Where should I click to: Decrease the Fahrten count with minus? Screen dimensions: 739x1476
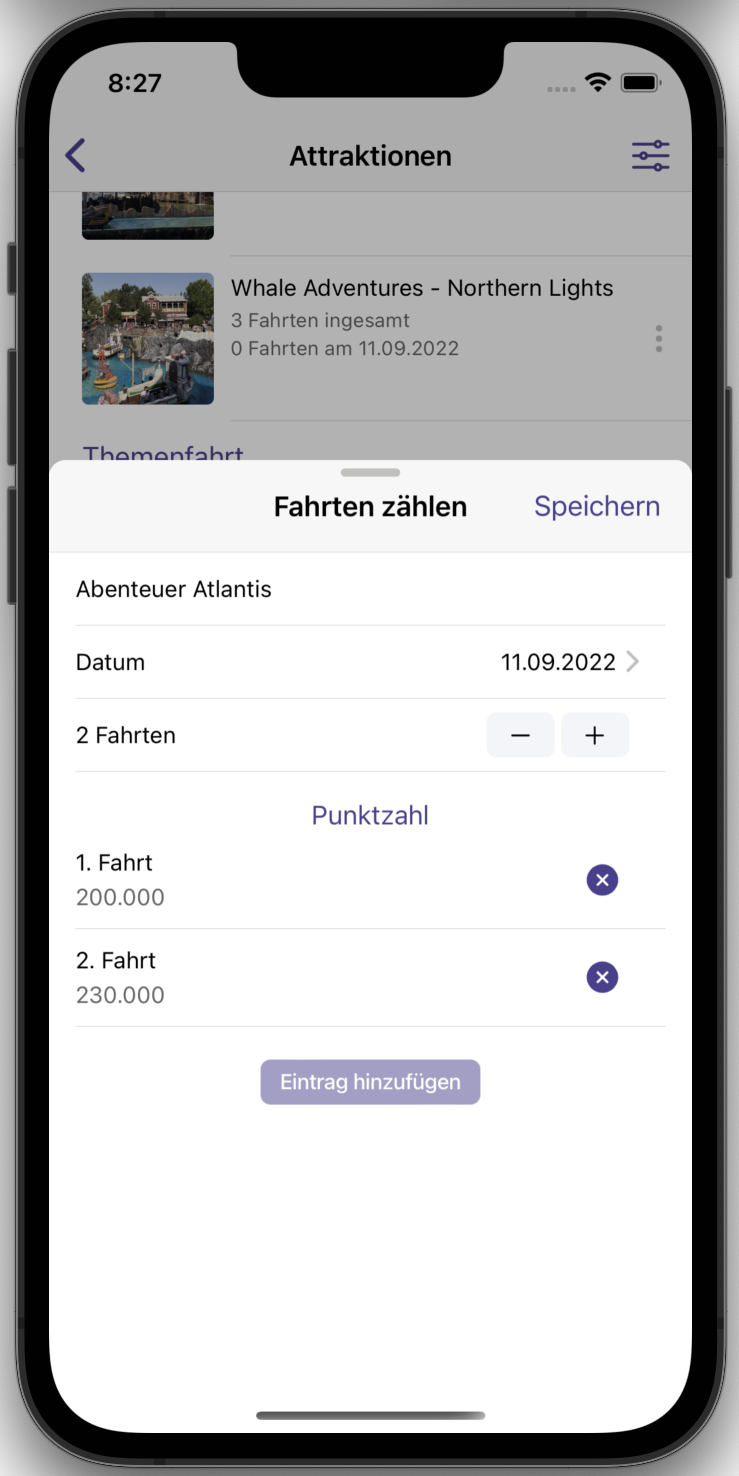click(520, 735)
